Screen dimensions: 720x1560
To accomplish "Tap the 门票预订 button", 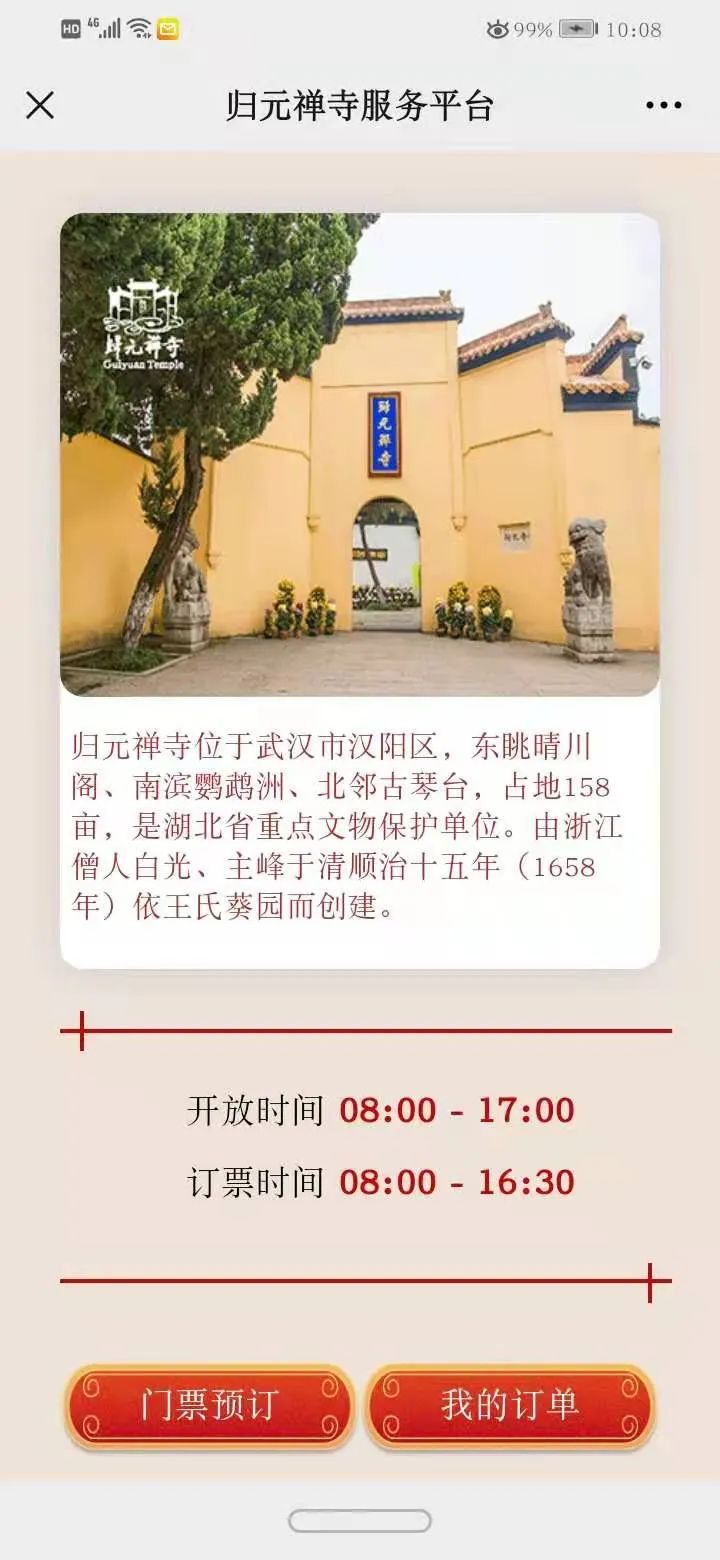I will pos(209,1405).
